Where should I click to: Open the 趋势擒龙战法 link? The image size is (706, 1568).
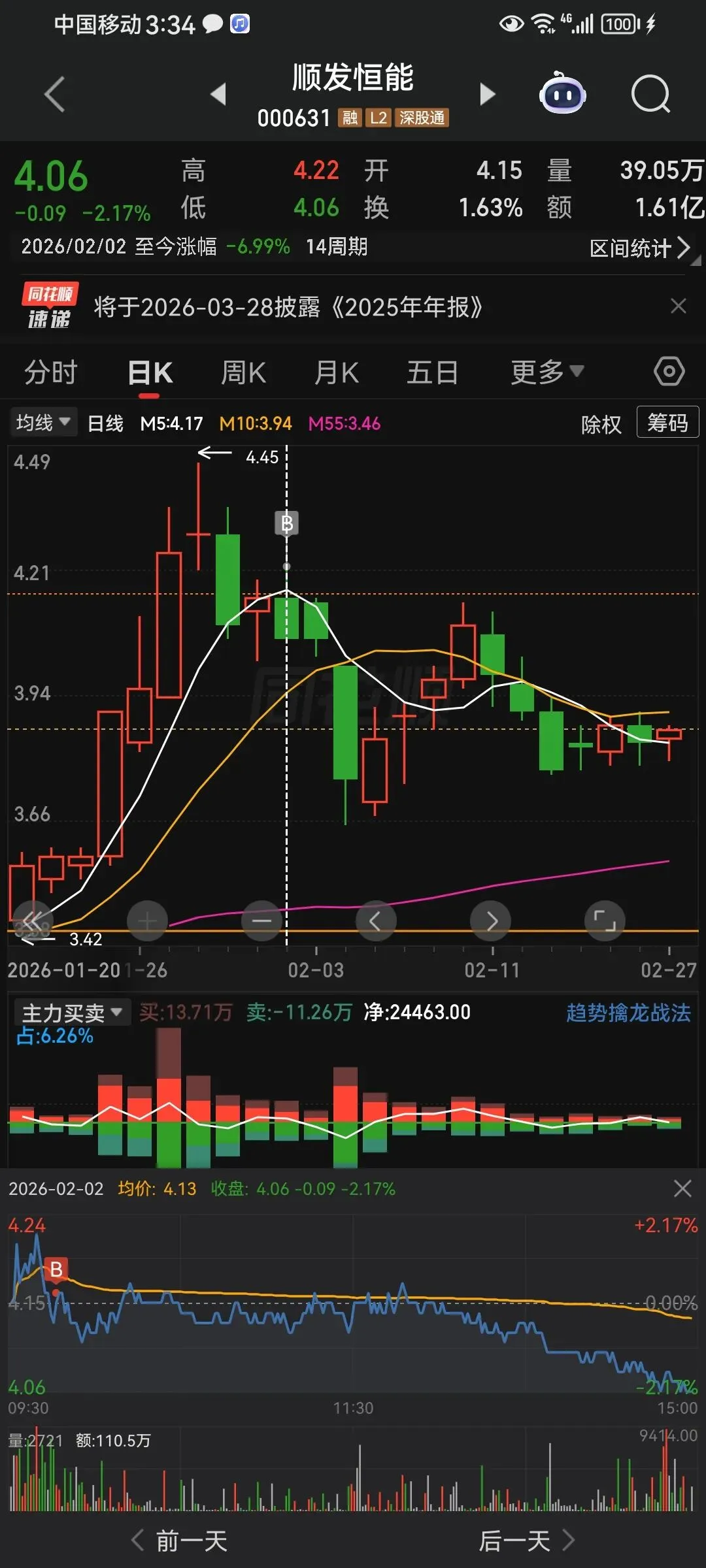click(x=628, y=1013)
